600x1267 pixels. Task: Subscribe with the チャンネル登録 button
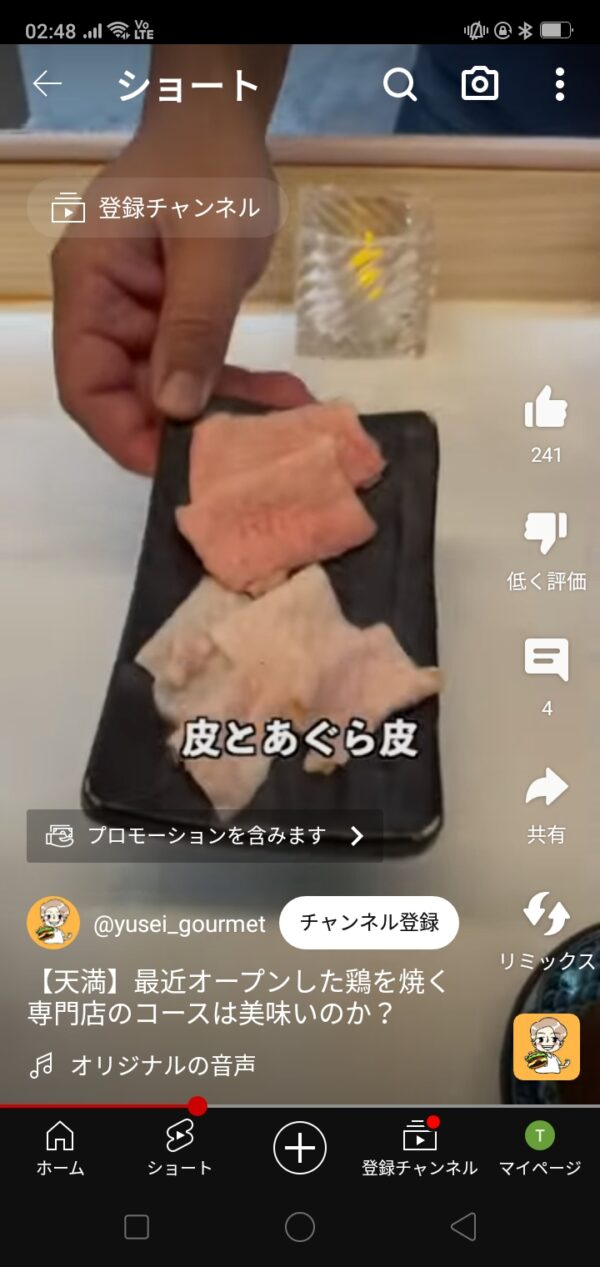click(x=369, y=923)
